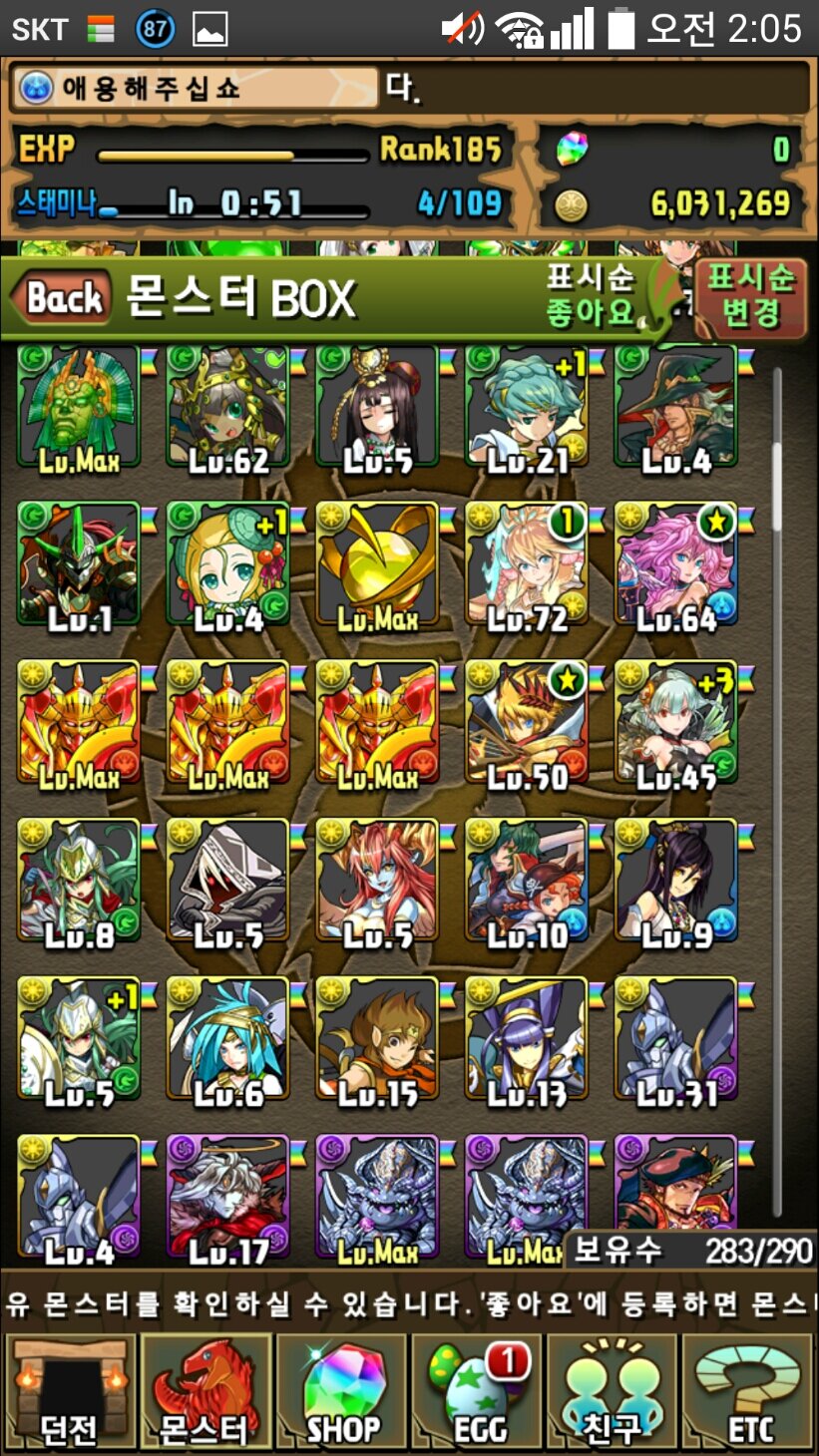Viewport: 819px width, 1456px height.
Task: Switch to the 친구 tab
Action: pyautogui.click(x=613, y=1392)
